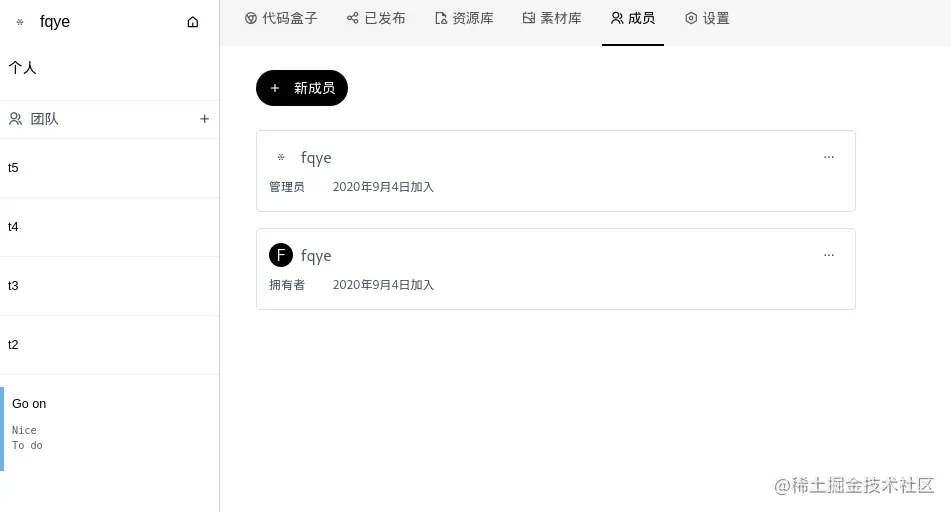Viewport: 951px width, 512px height.
Task: Open the 设置 tab
Action: [707, 18]
